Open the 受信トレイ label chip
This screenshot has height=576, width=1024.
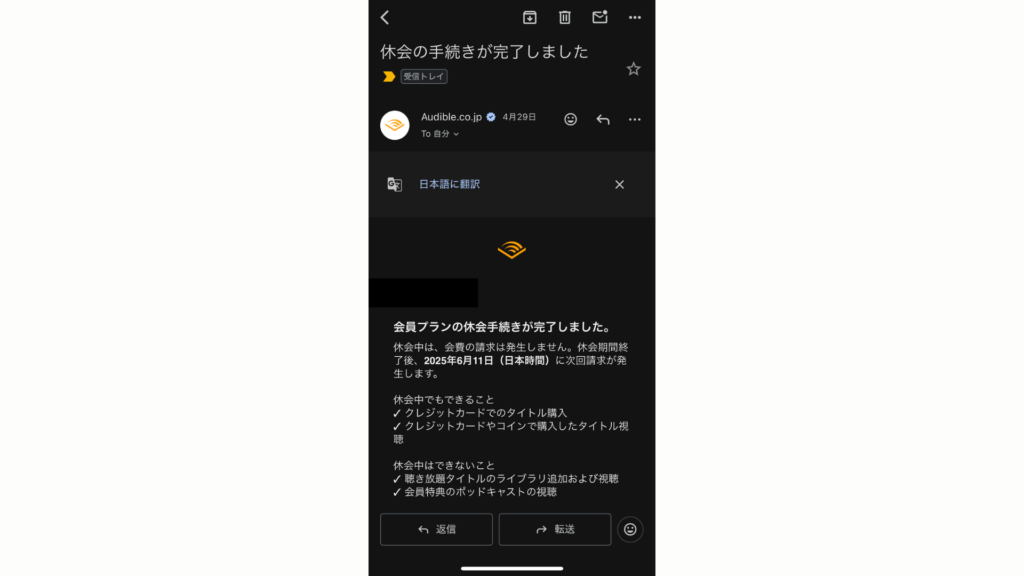click(x=424, y=76)
